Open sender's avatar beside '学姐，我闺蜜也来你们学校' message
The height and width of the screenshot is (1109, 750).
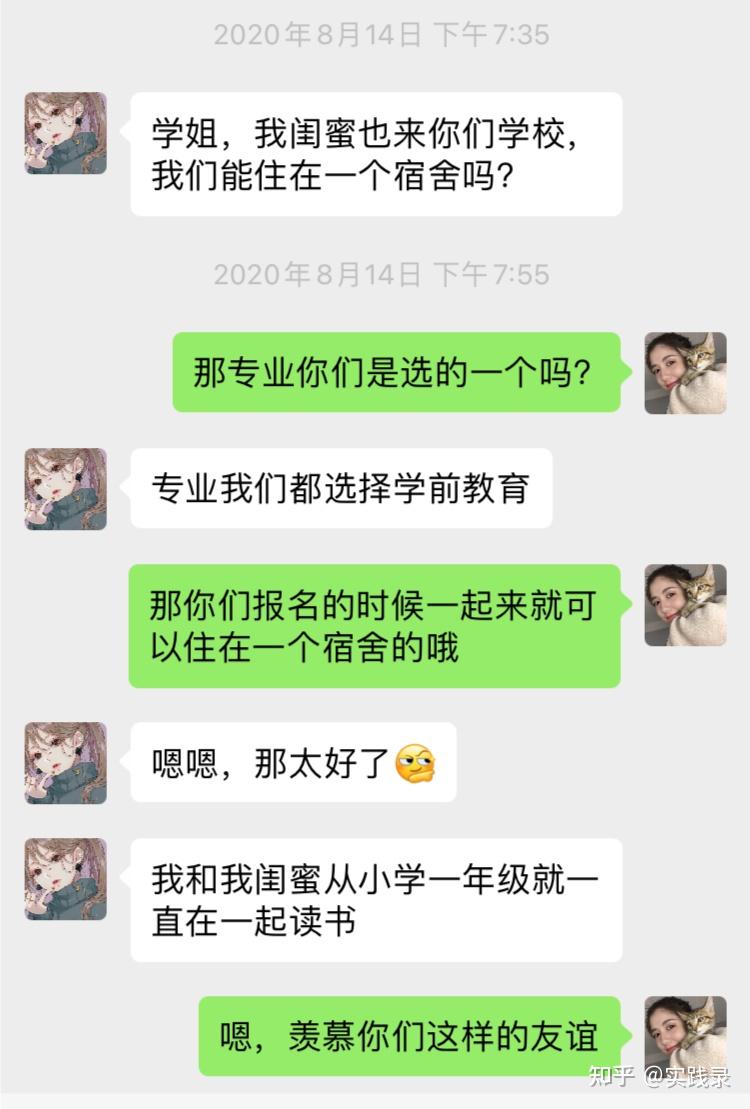(66, 133)
